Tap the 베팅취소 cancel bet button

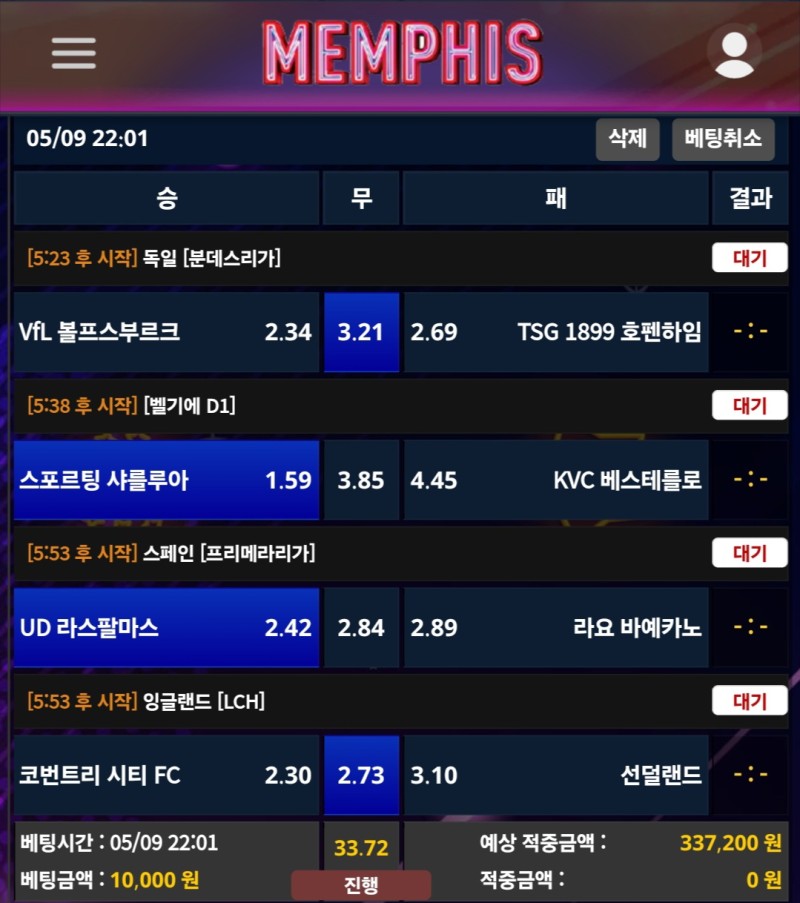pyautogui.click(x=723, y=139)
